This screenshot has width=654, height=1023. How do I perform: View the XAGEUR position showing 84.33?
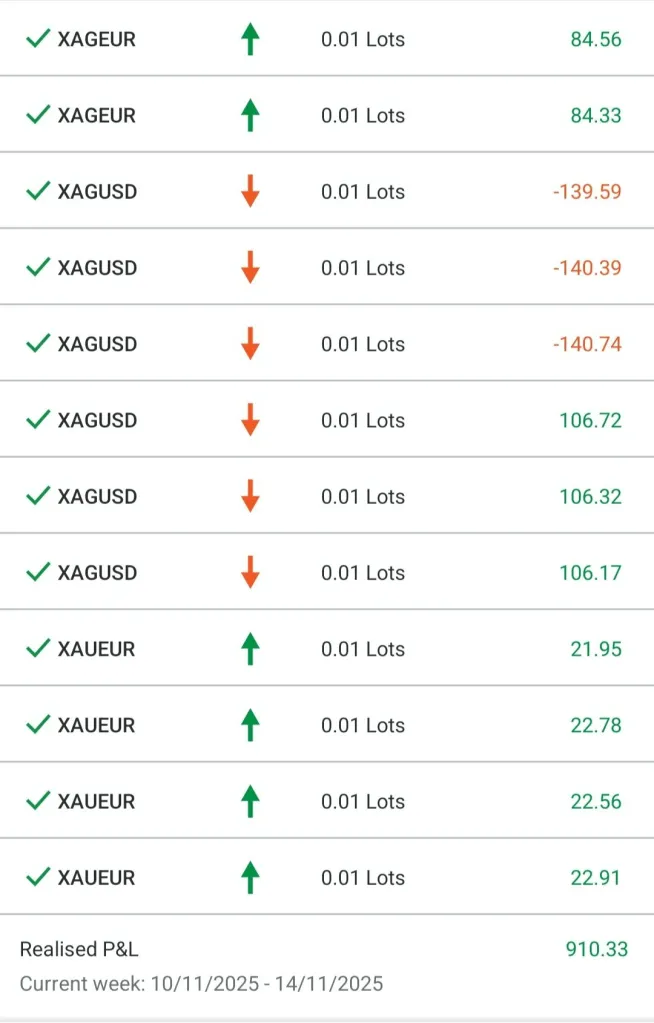(327, 116)
